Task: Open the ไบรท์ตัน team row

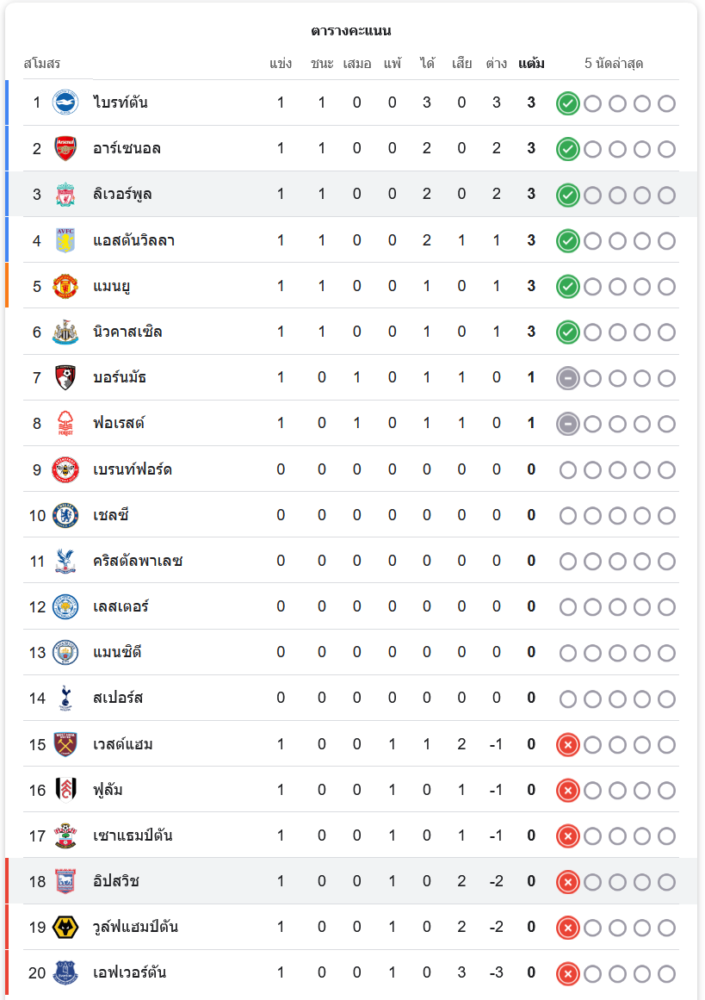Action: [x=120, y=103]
